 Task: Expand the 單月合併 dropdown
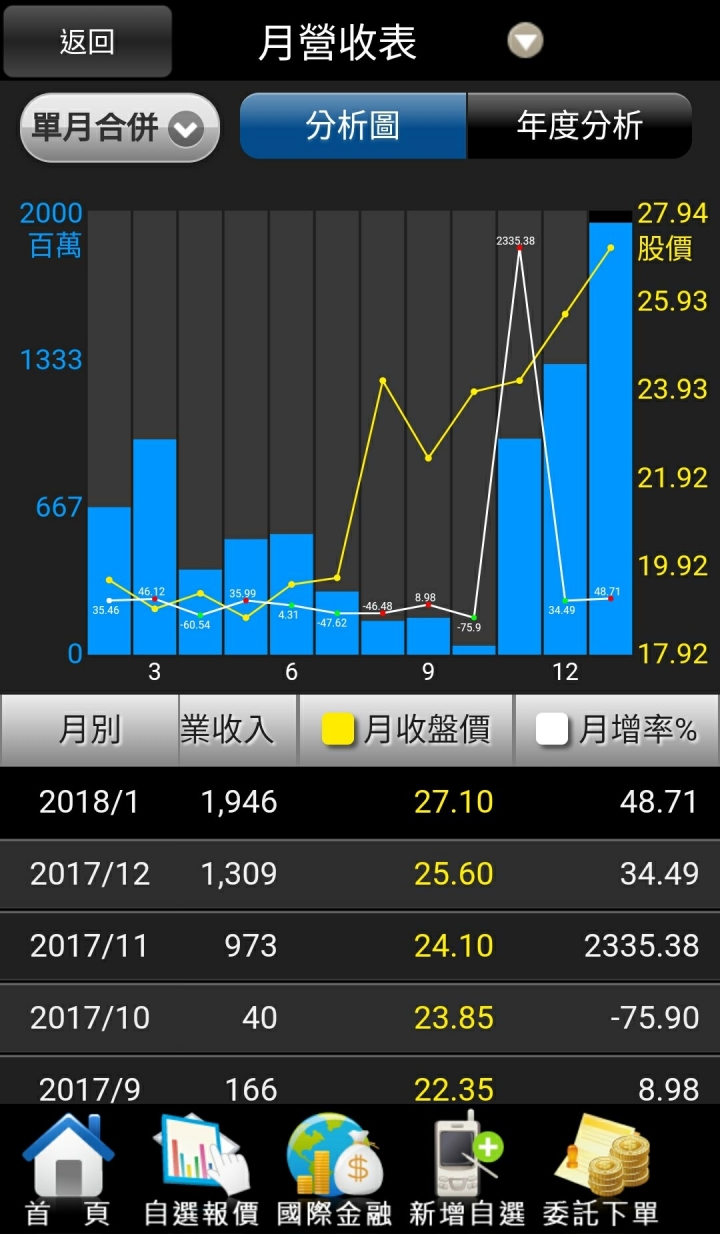(119, 128)
